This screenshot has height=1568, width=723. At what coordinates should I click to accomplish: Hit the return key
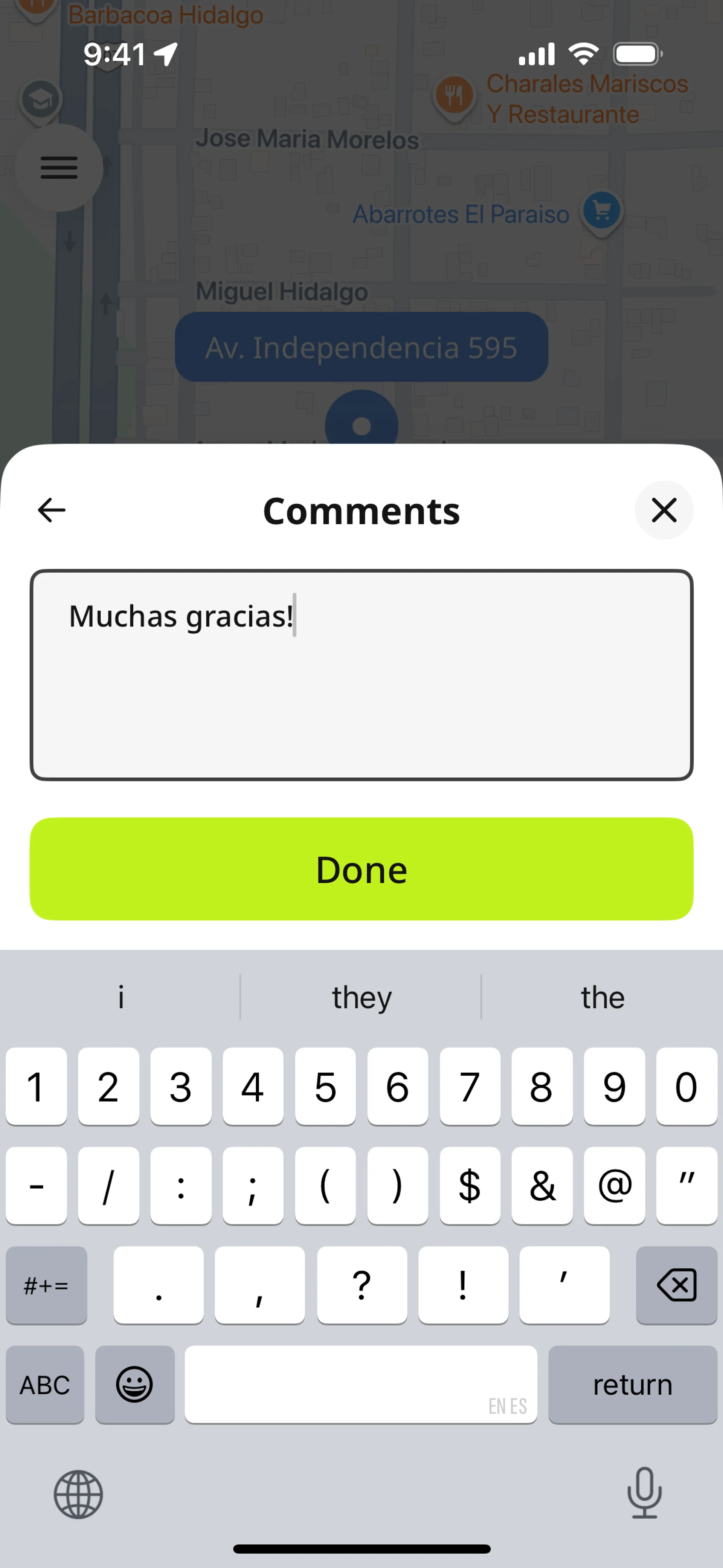pos(632,1385)
